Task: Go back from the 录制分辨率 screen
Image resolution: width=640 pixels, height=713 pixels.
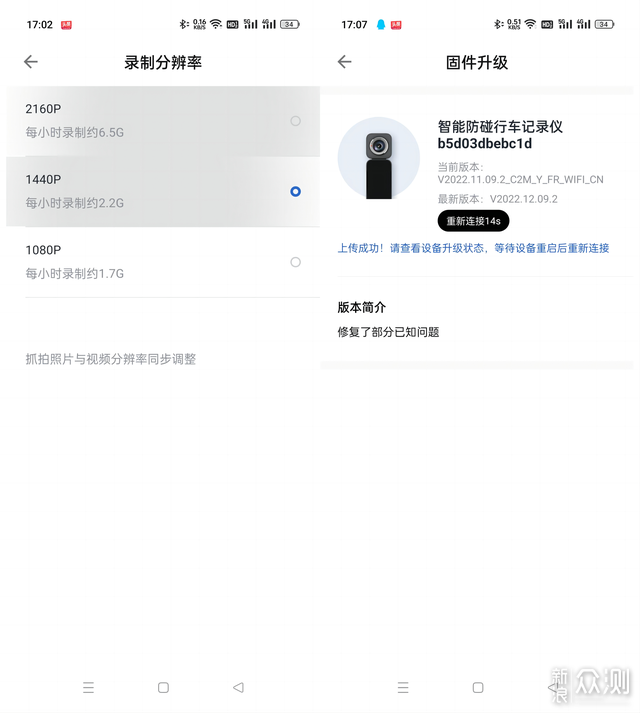Action: (x=31, y=62)
